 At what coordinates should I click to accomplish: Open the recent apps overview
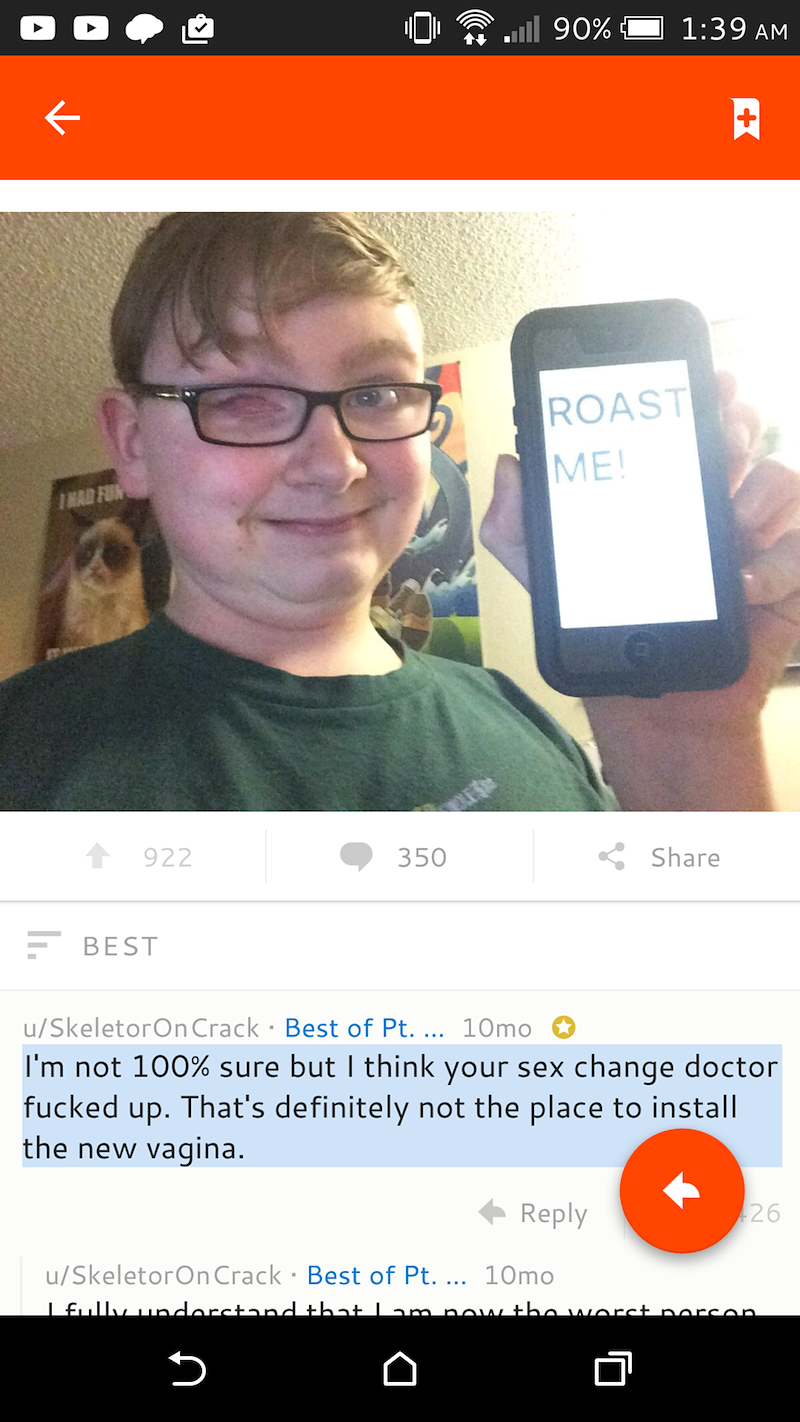pos(612,1369)
